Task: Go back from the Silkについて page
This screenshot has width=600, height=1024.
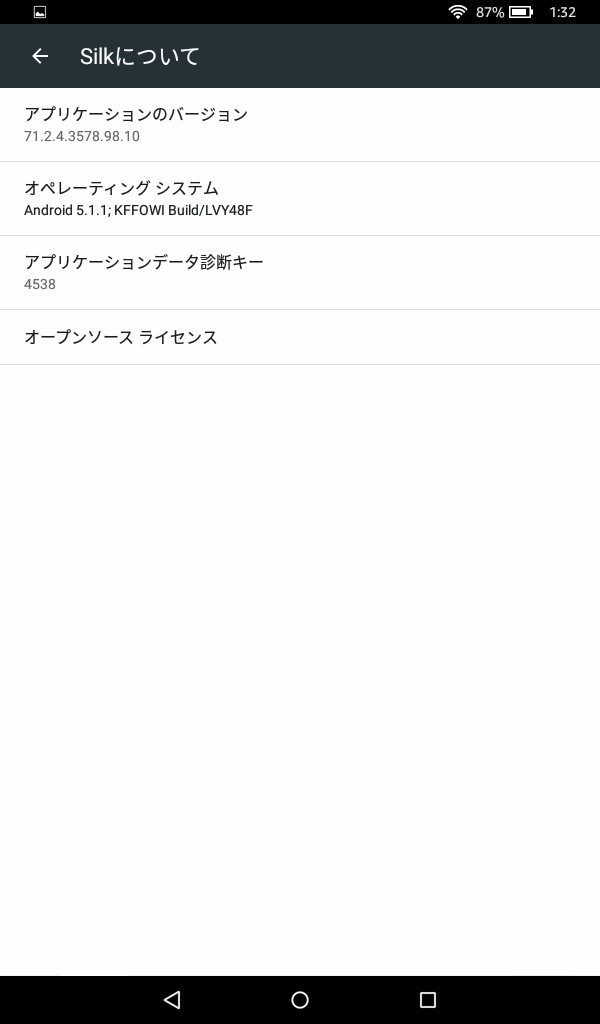Action: [x=40, y=56]
